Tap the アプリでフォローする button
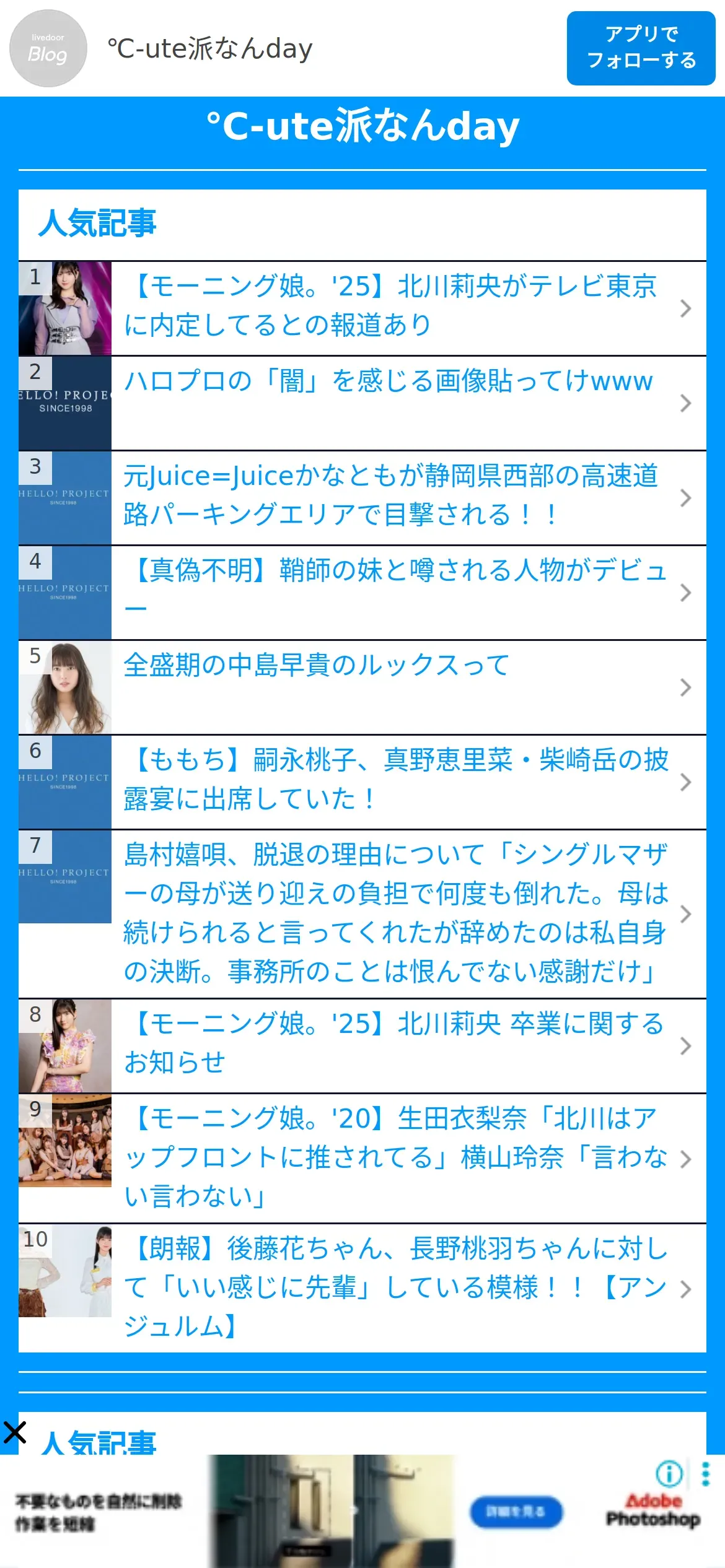Viewport: 725px width, 1568px height. pyautogui.click(x=641, y=48)
